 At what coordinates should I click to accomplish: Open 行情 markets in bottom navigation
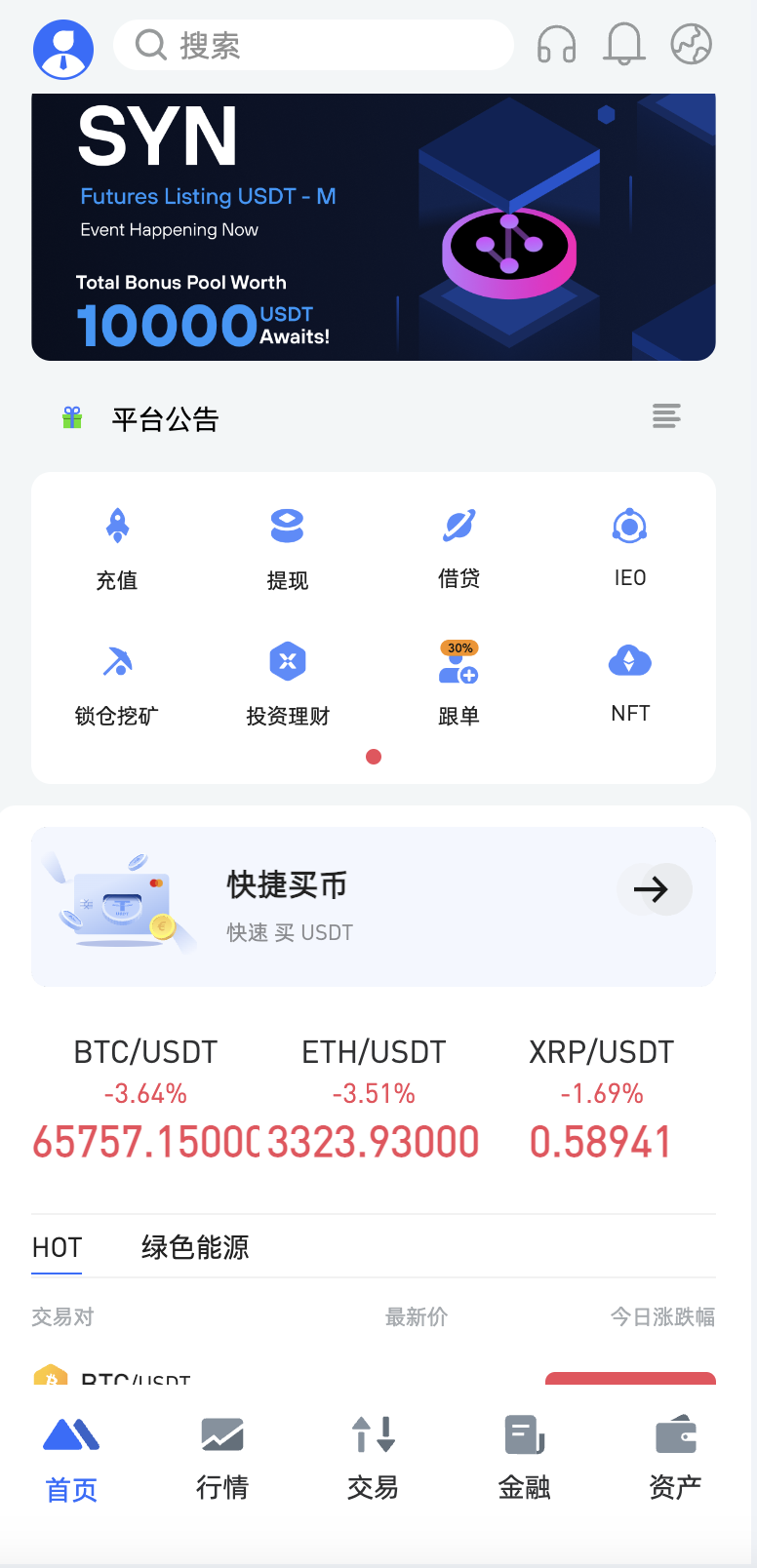point(221,1456)
